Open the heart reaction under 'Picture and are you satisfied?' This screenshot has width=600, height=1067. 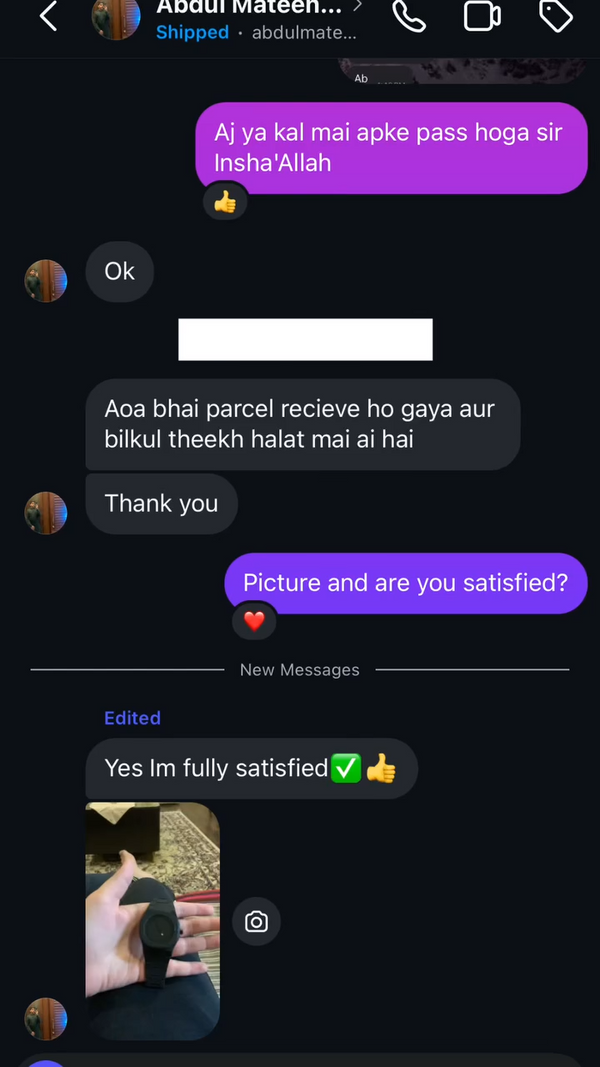(x=254, y=622)
